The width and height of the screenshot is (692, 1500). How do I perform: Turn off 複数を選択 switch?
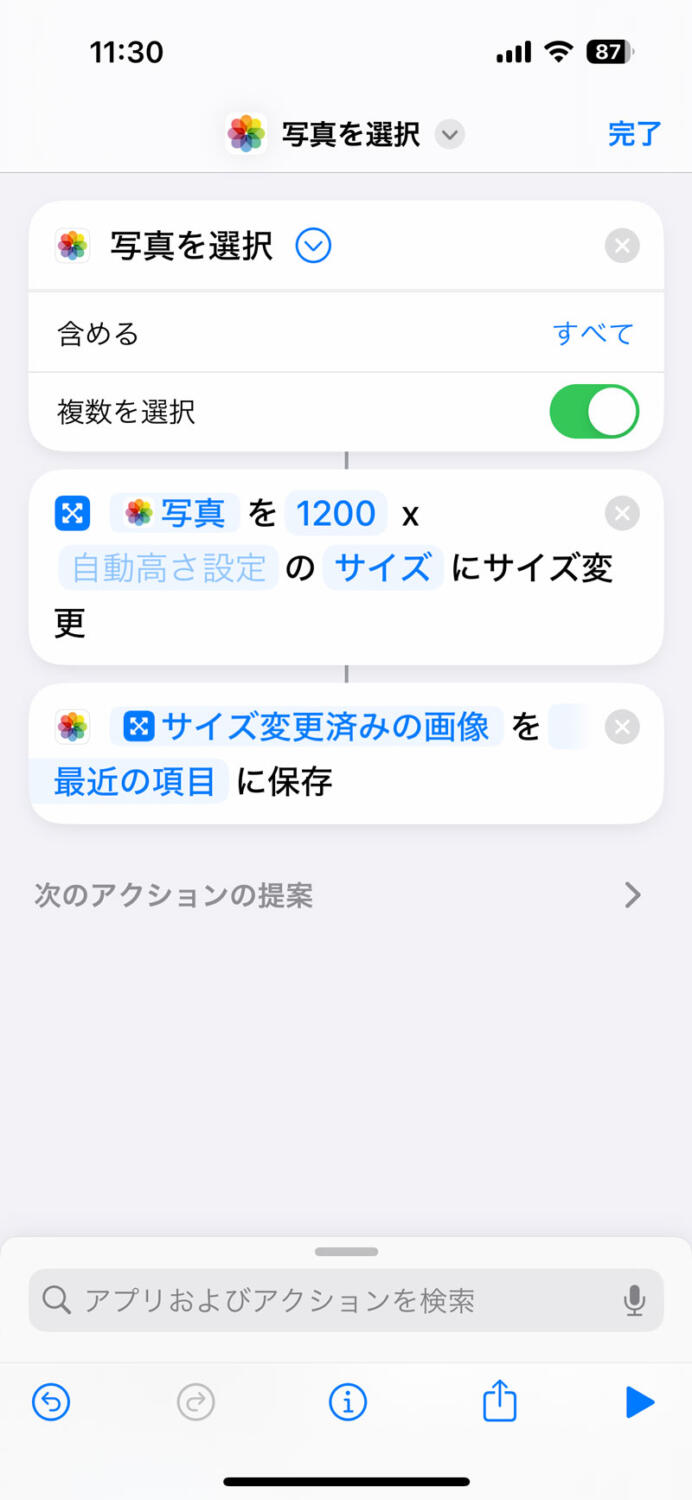[594, 411]
